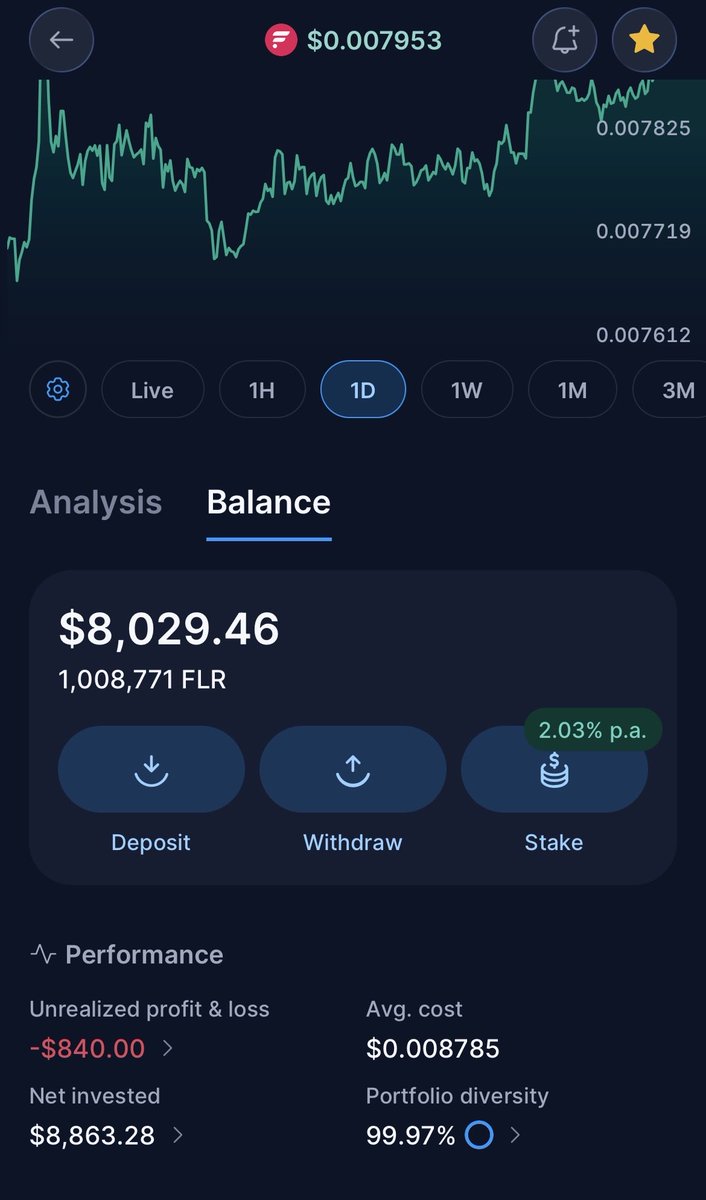View net invested breakdown
The height and width of the screenshot is (1200, 706).
tap(177, 1135)
